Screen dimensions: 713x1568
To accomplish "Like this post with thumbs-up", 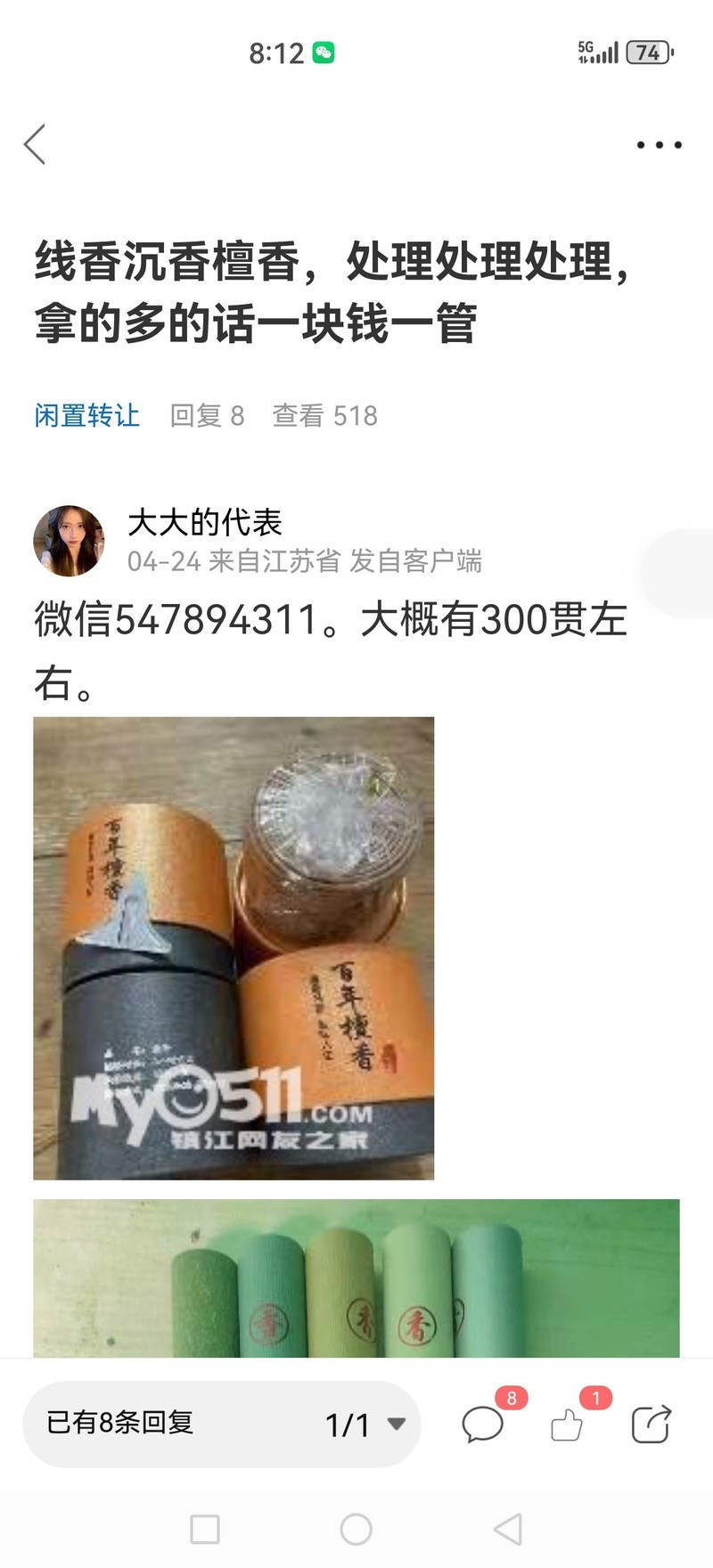I will coord(567,1424).
